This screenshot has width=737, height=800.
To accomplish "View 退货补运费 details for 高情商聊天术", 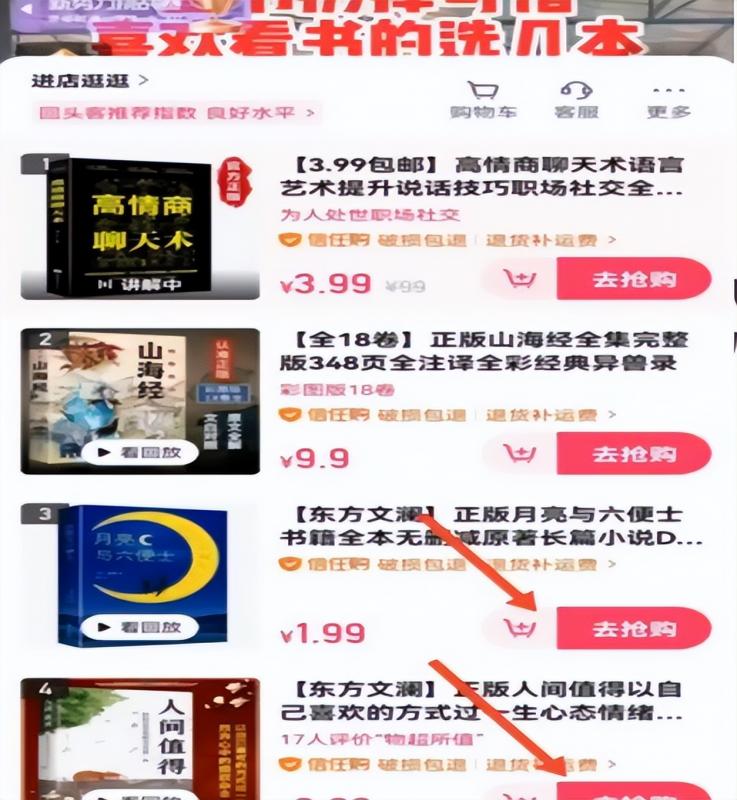I will pos(551,240).
